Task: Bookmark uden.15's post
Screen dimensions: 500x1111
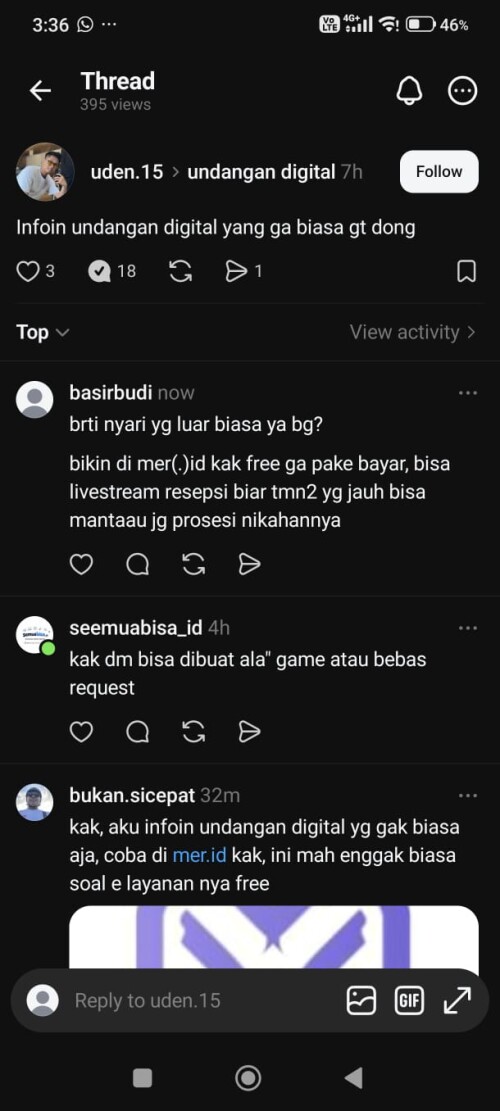Action: coord(467,271)
